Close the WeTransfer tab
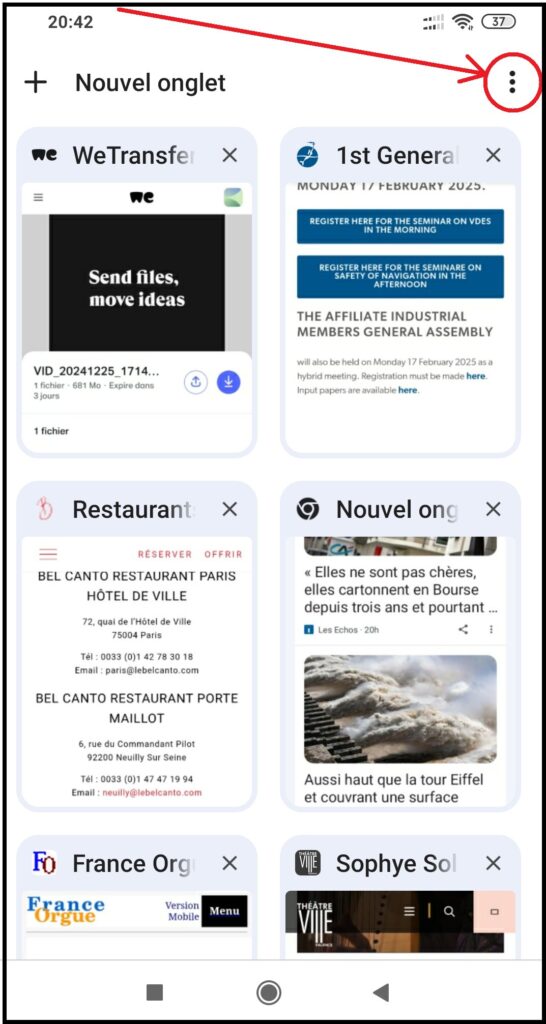 pyautogui.click(x=229, y=155)
